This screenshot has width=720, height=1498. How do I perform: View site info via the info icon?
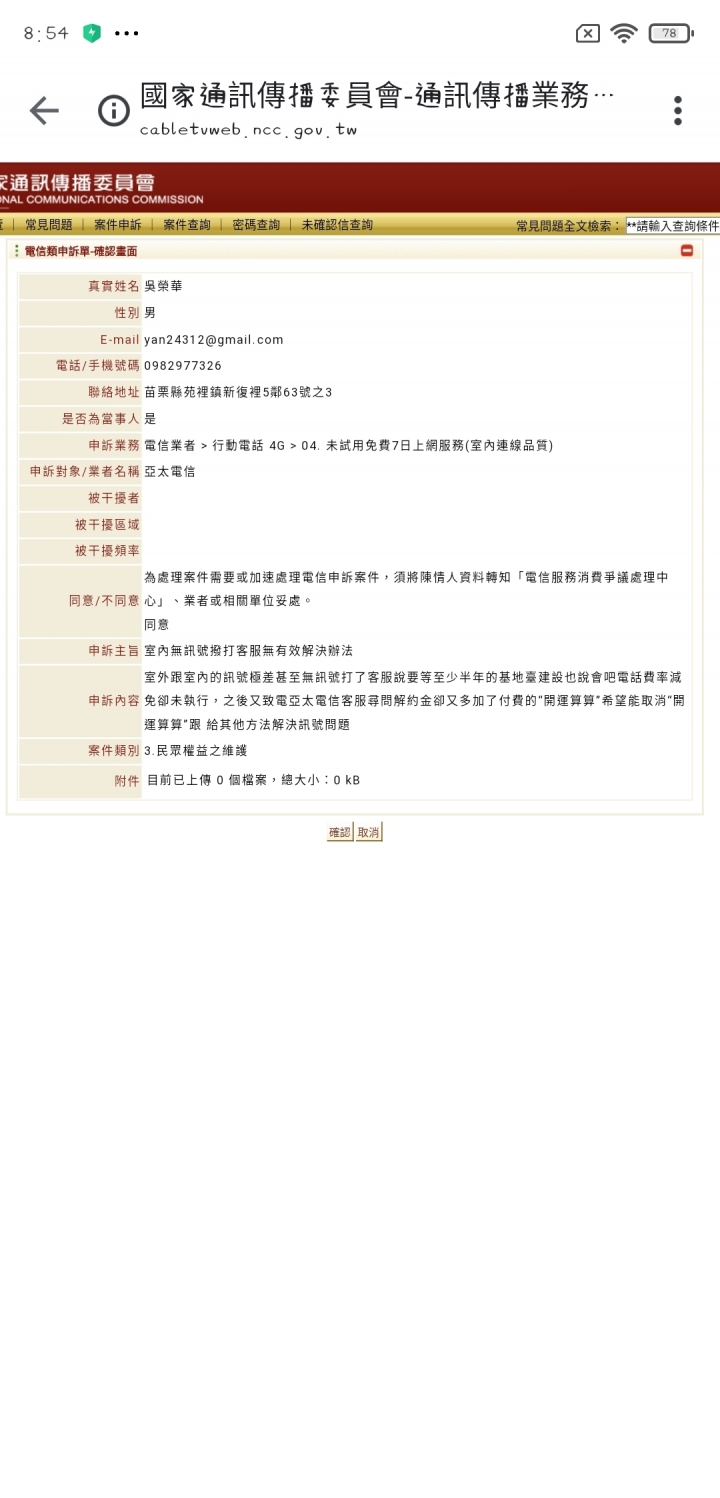point(114,111)
